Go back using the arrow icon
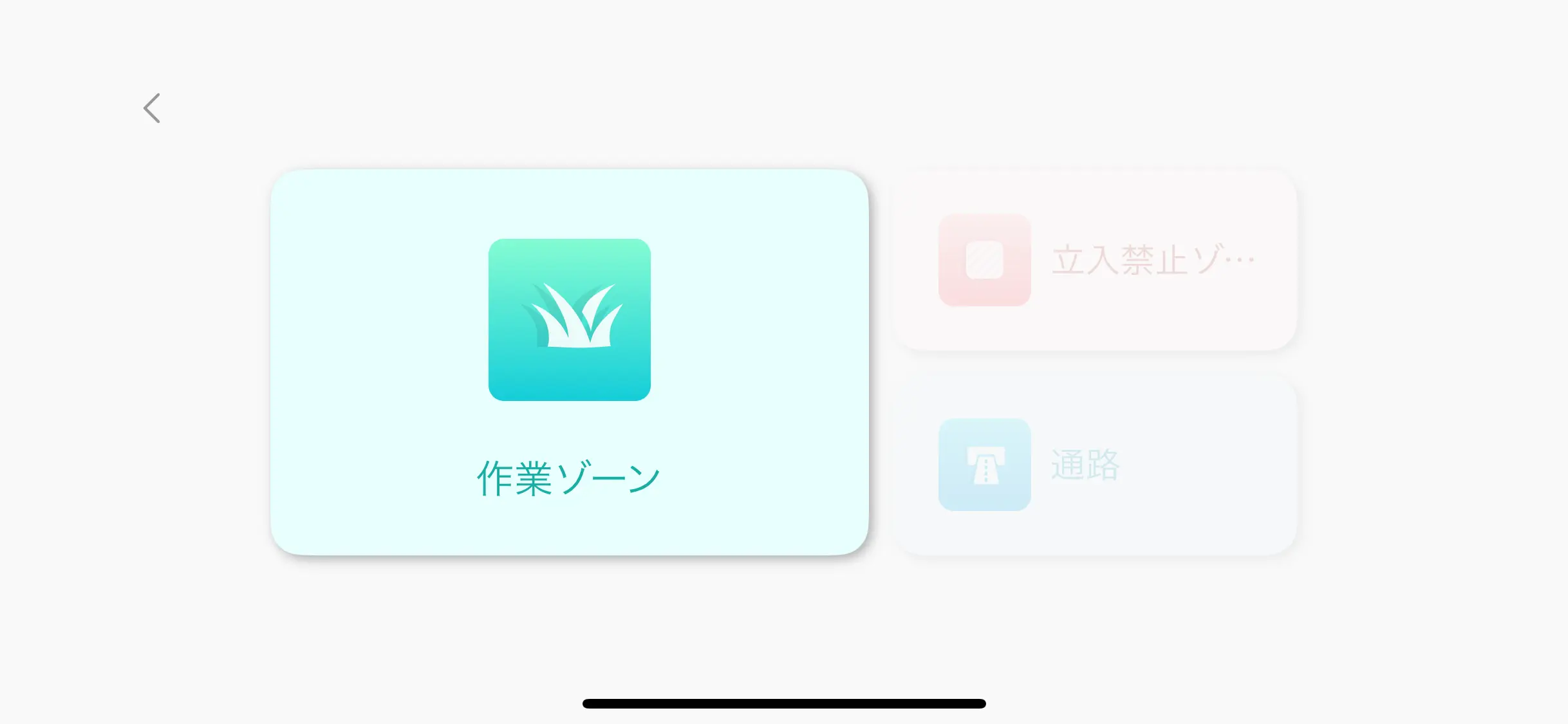Image resolution: width=1568 pixels, height=724 pixels. click(152, 108)
